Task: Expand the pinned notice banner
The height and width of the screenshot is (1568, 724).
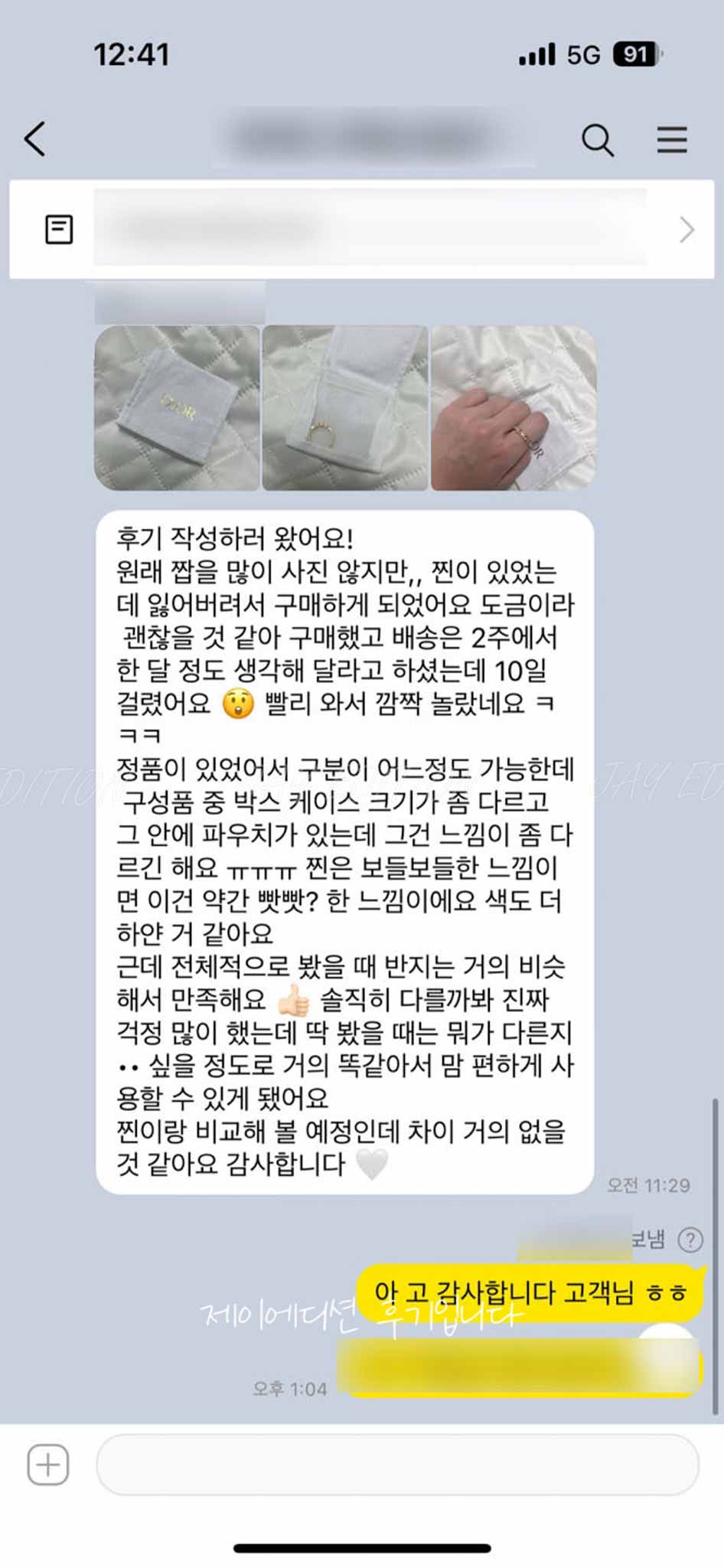Action: point(686,229)
